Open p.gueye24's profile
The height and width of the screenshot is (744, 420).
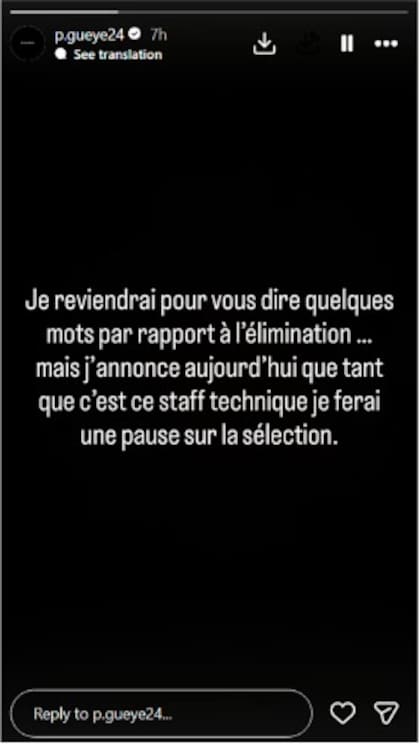[x=89, y=35]
